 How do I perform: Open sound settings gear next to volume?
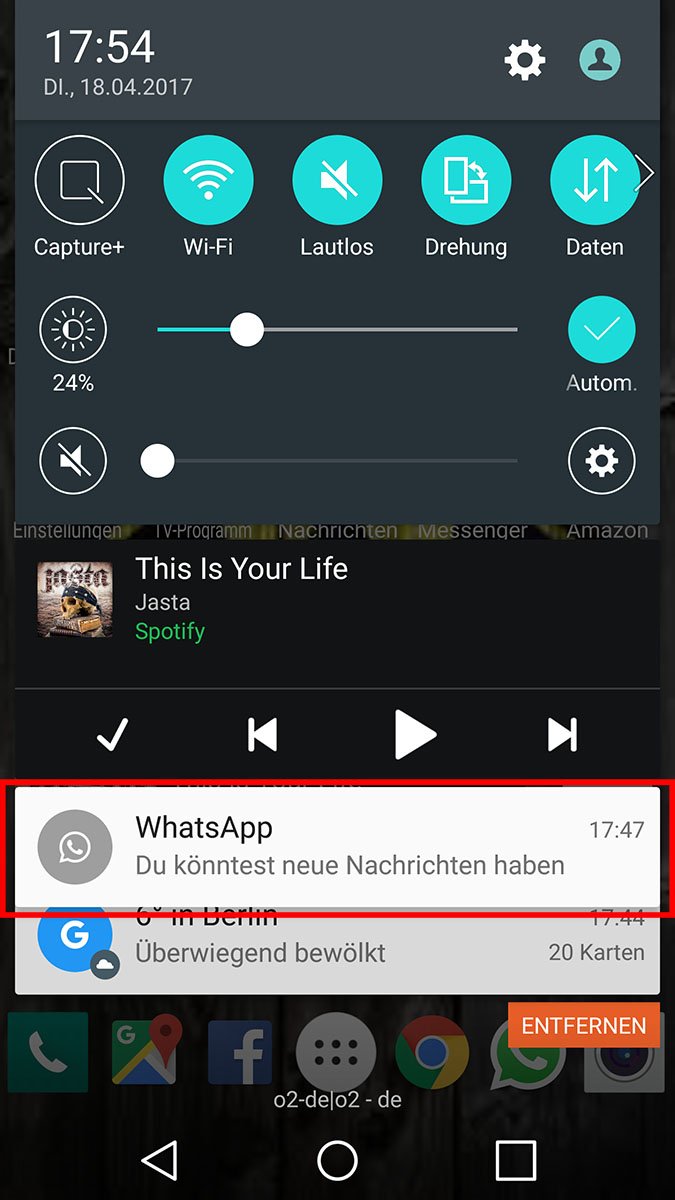601,461
